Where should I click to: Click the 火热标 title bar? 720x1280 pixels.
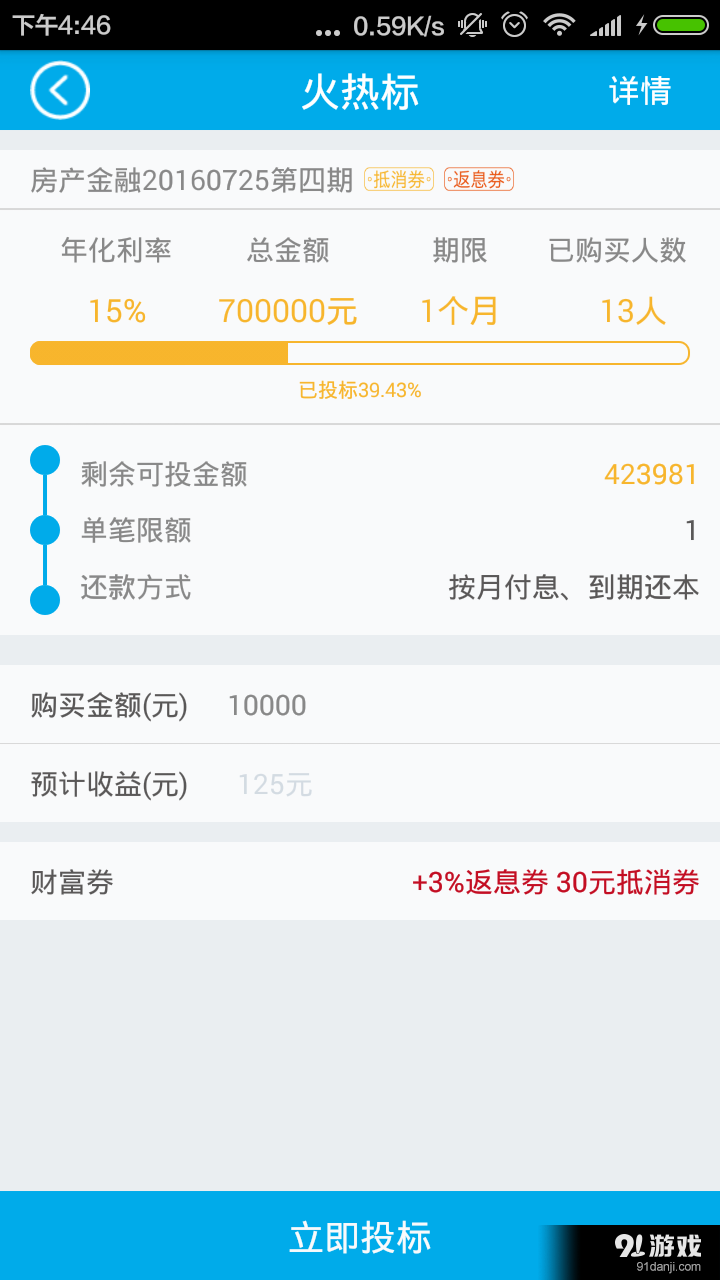[360, 90]
